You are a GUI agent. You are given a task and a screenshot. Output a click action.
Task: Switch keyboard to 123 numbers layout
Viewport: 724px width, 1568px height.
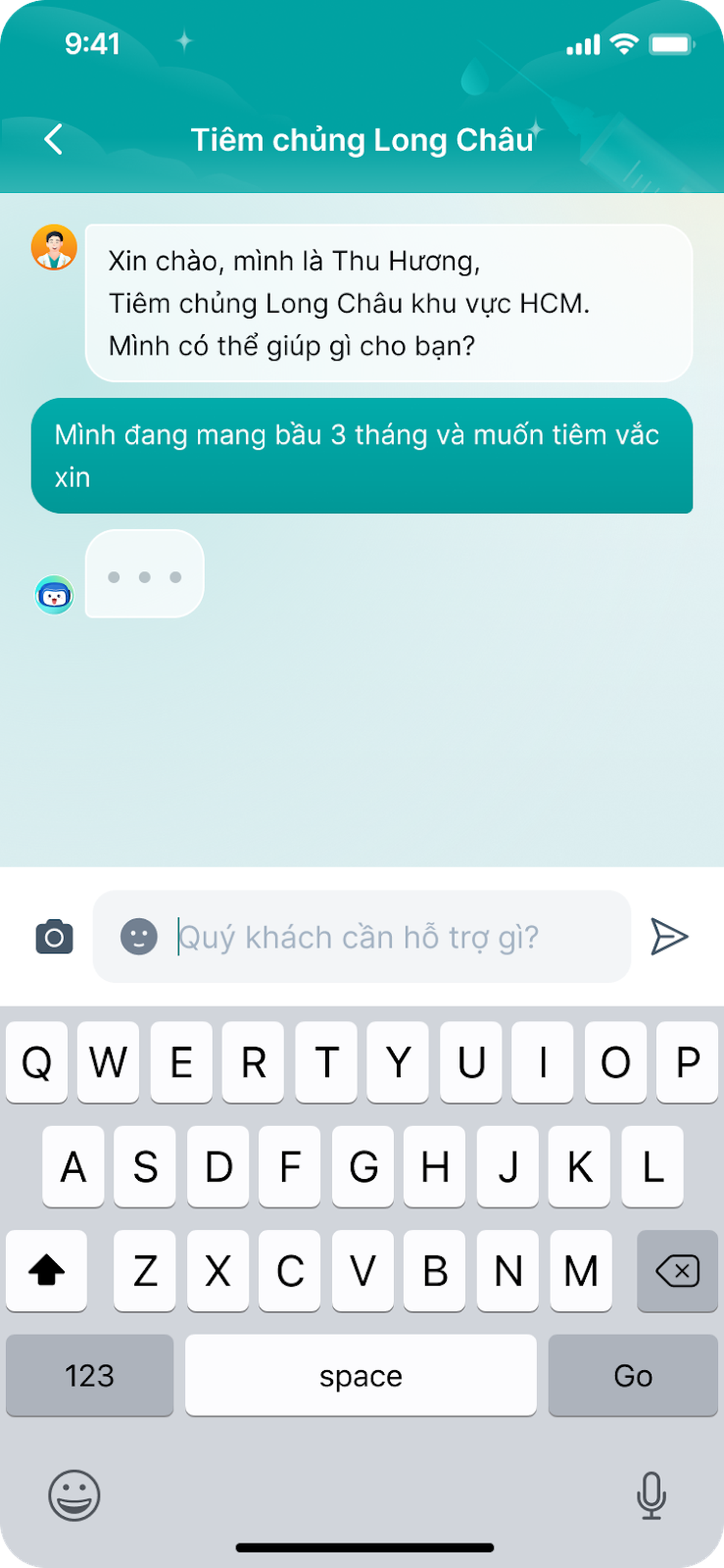click(89, 1375)
